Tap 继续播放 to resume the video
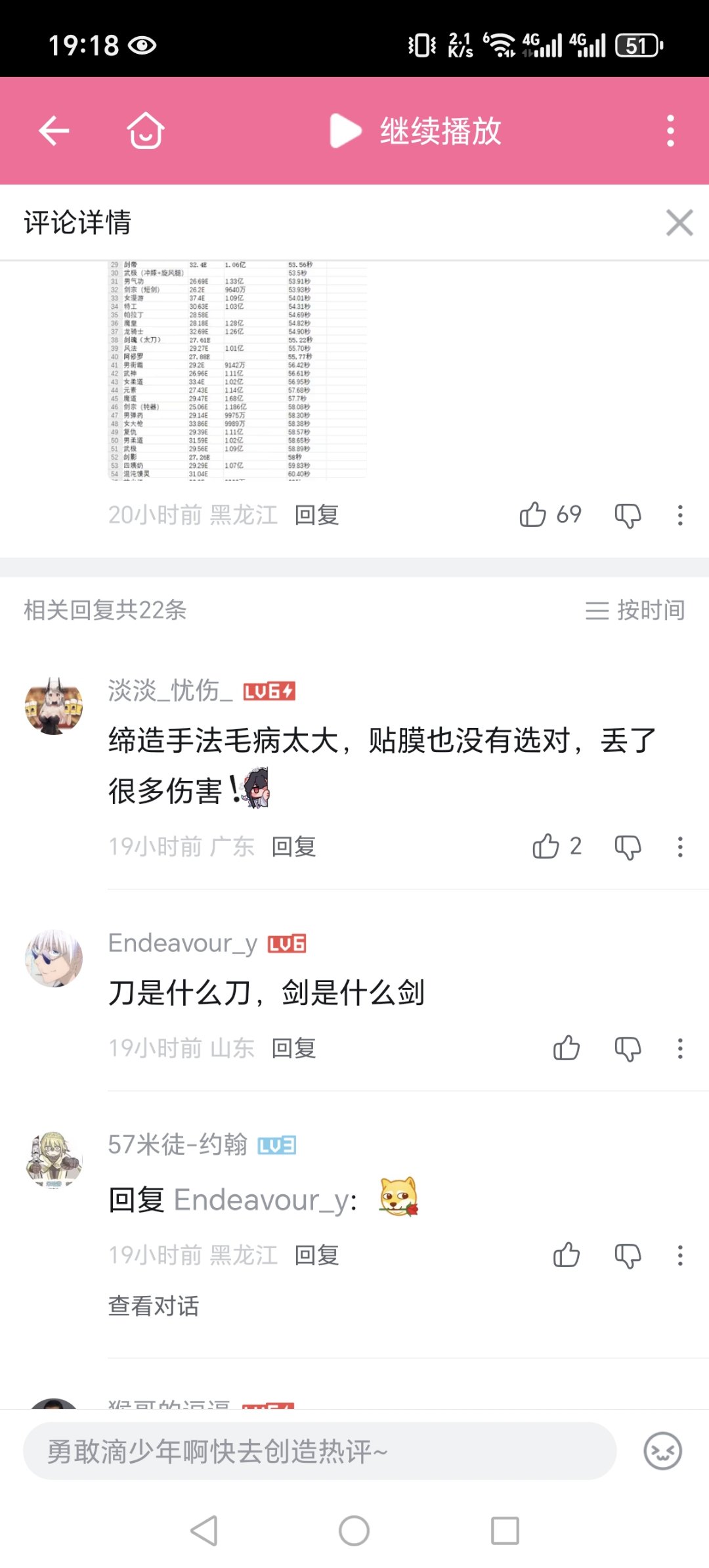The image size is (709, 1568). 416,131
